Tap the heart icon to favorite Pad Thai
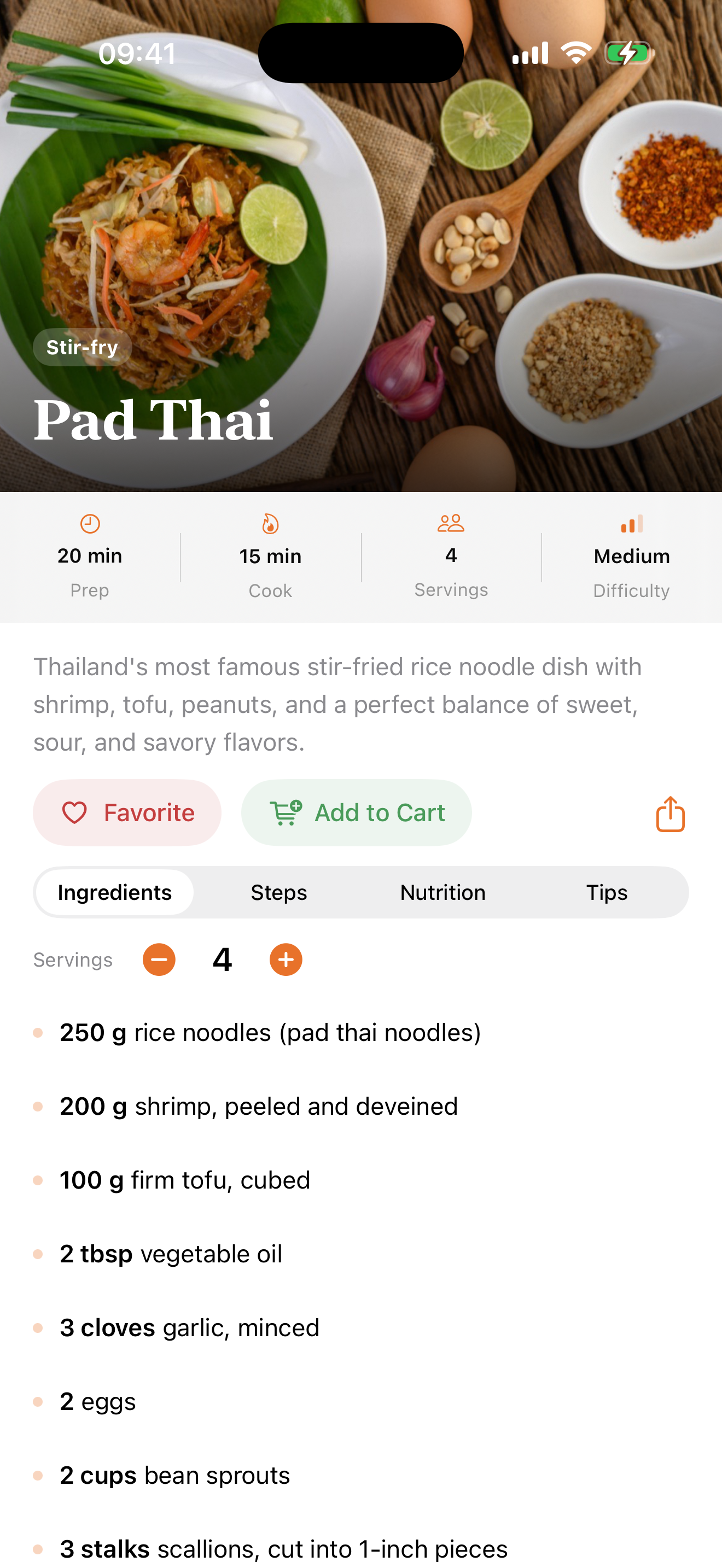722x1568 pixels. (x=75, y=812)
